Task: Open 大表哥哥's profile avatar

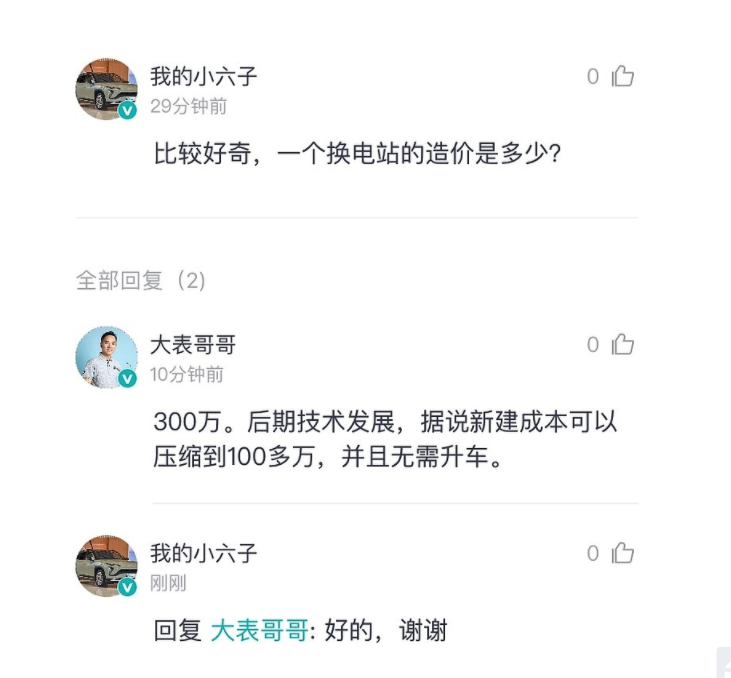Action: pos(106,357)
